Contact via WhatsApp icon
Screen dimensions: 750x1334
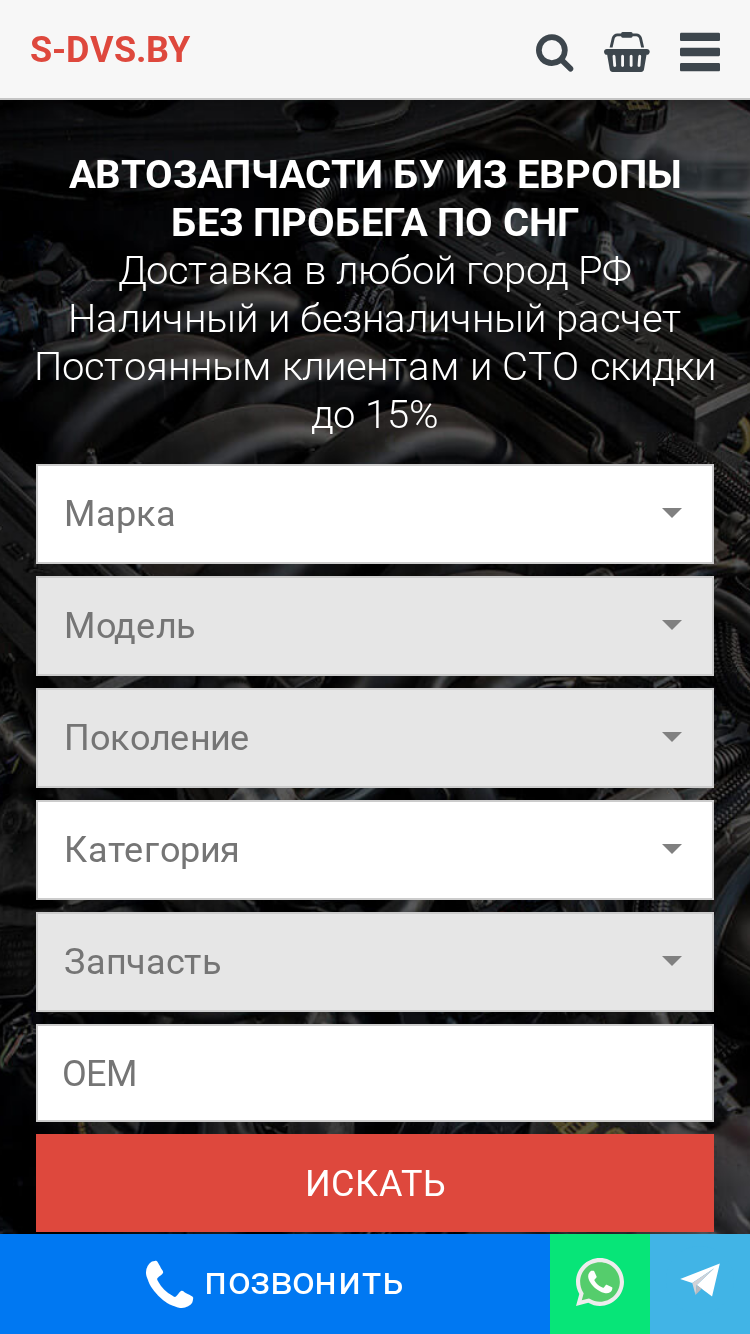tap(600, 1284)
